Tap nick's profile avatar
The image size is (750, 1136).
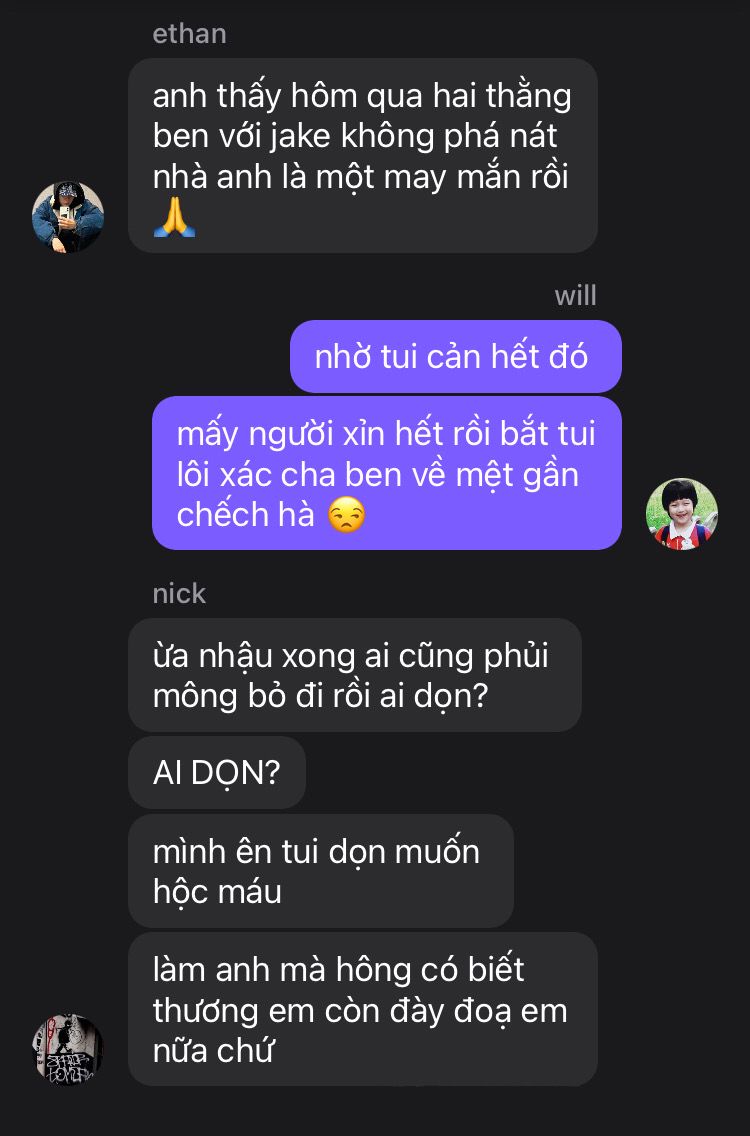point(68,1050)
